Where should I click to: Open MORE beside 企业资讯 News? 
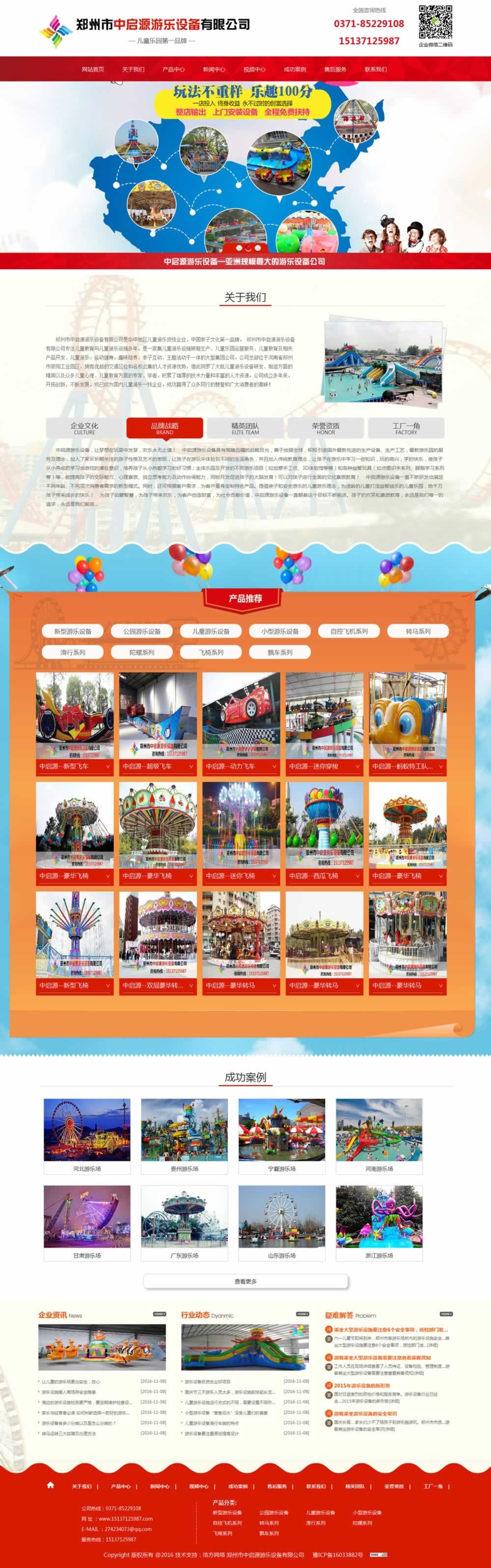click(x=160, y=1314)
